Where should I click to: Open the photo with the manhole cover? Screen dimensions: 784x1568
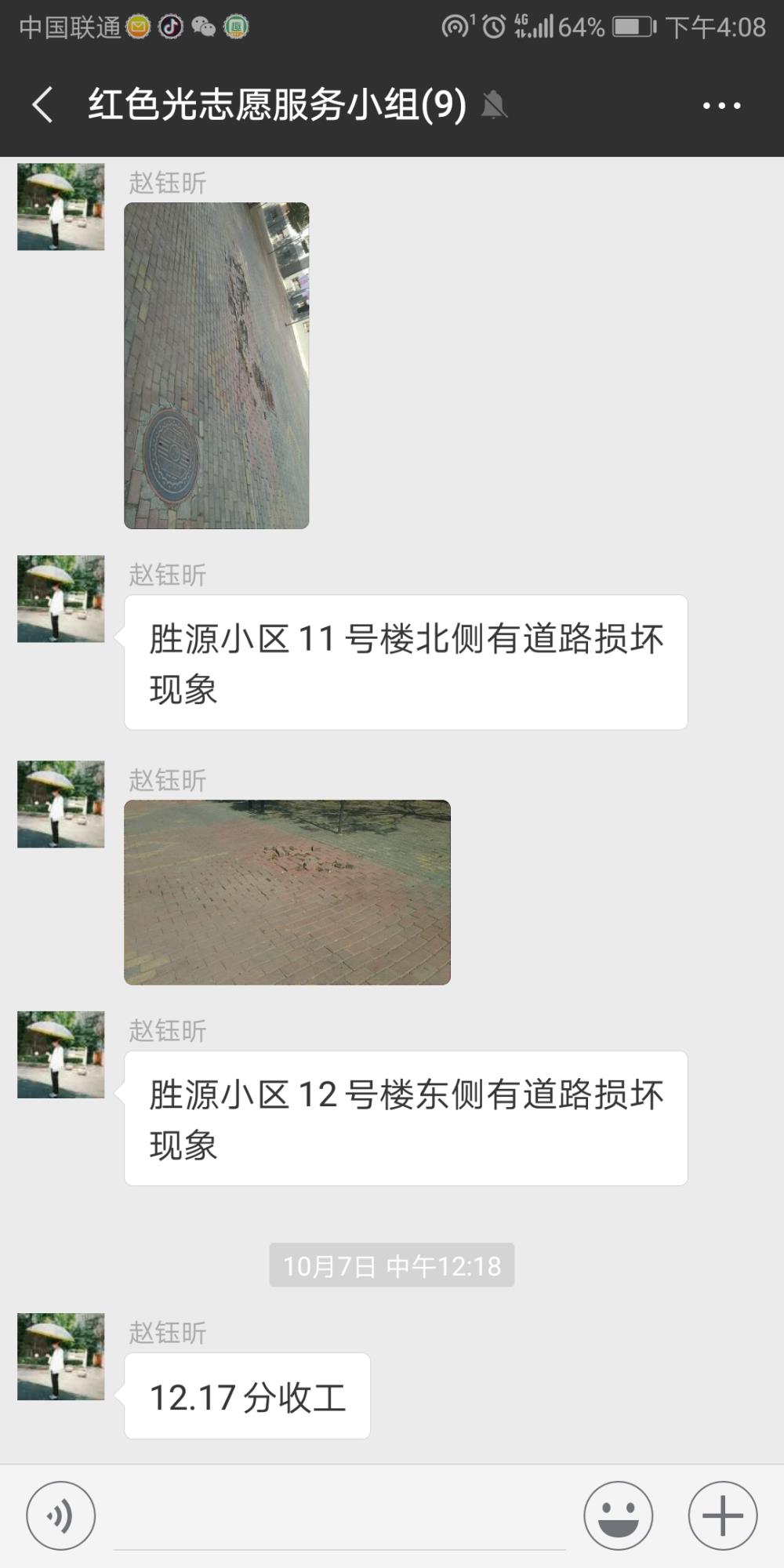[x=216, y=365]
